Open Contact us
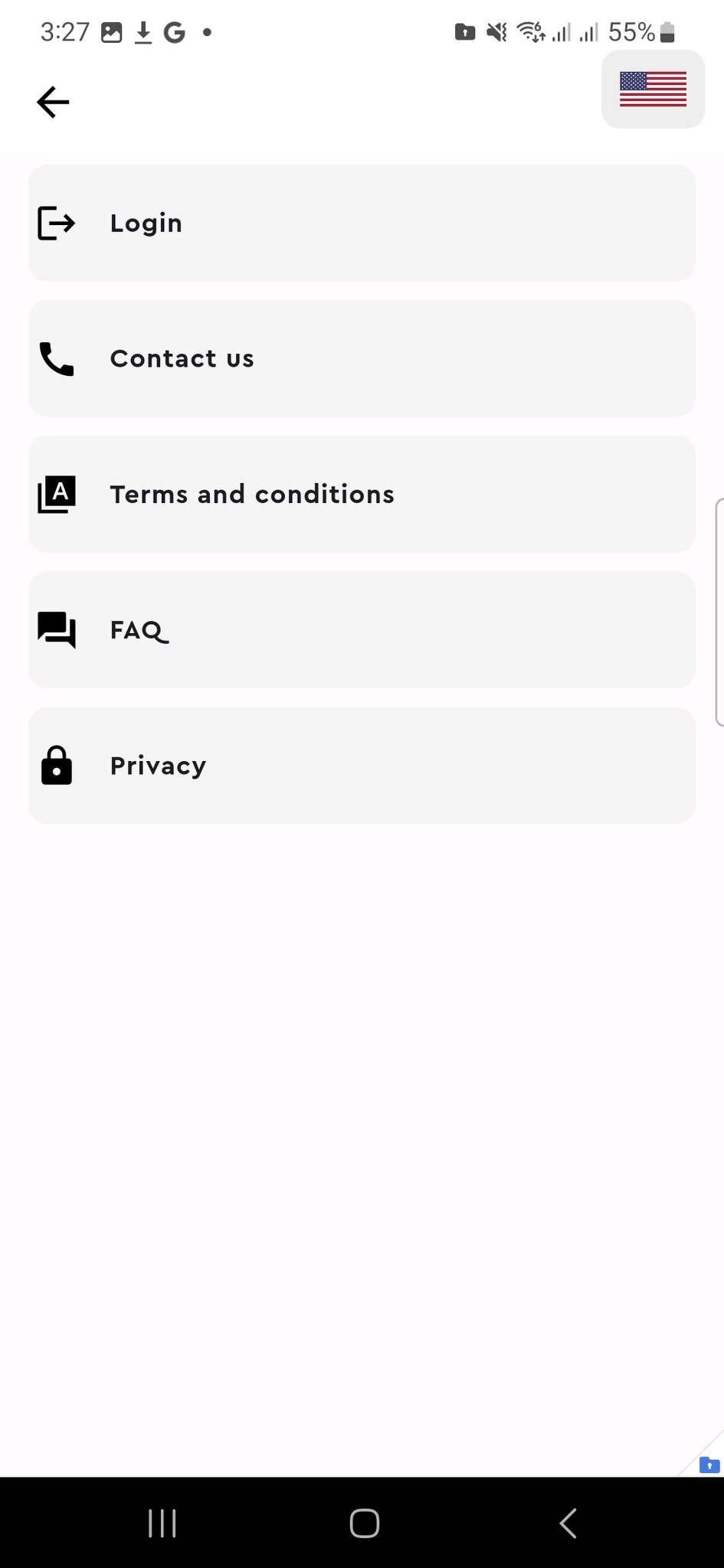The image size is (724, 1568). click(362, 358)
